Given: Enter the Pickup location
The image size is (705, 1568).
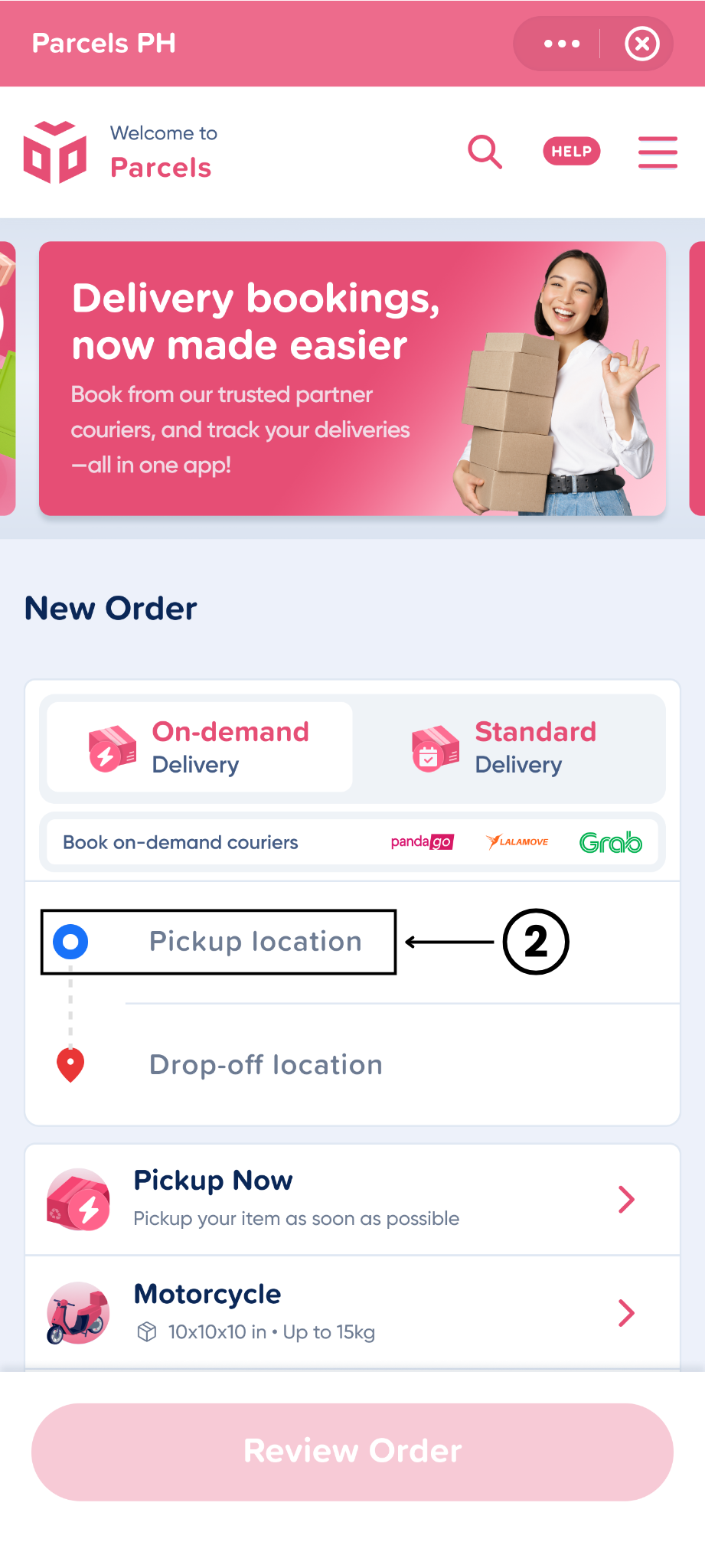Looking at the screenshot, I should [x=255, y=942].
